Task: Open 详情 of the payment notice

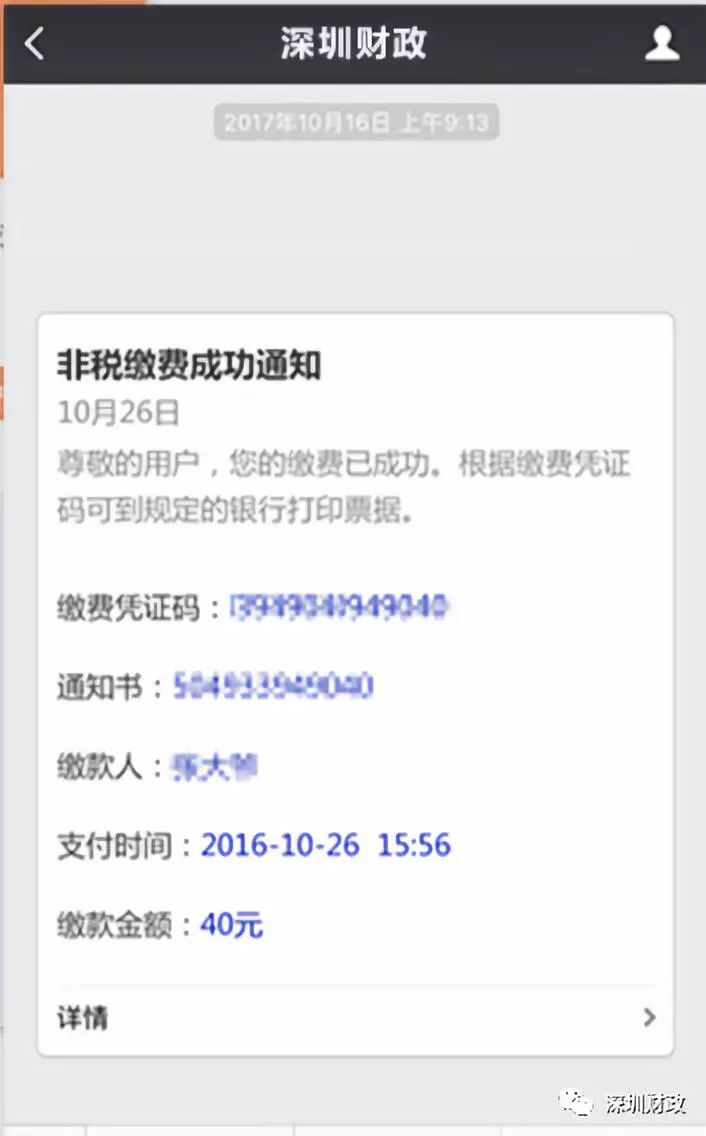Action: (356, 1017)
